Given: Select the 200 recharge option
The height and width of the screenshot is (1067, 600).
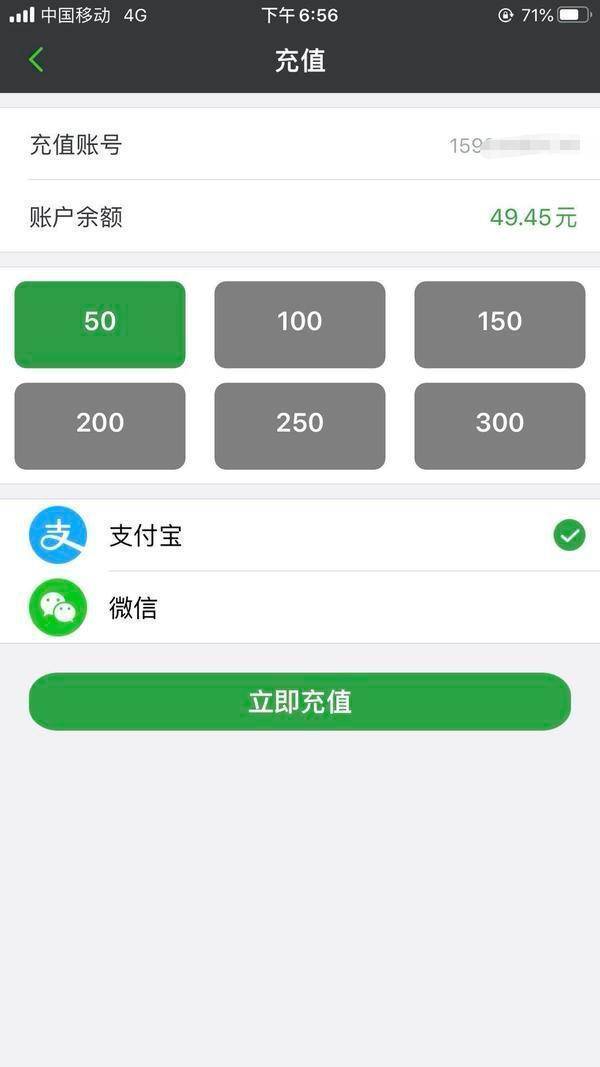Looking at the screenshot, I should coord(100,425).
